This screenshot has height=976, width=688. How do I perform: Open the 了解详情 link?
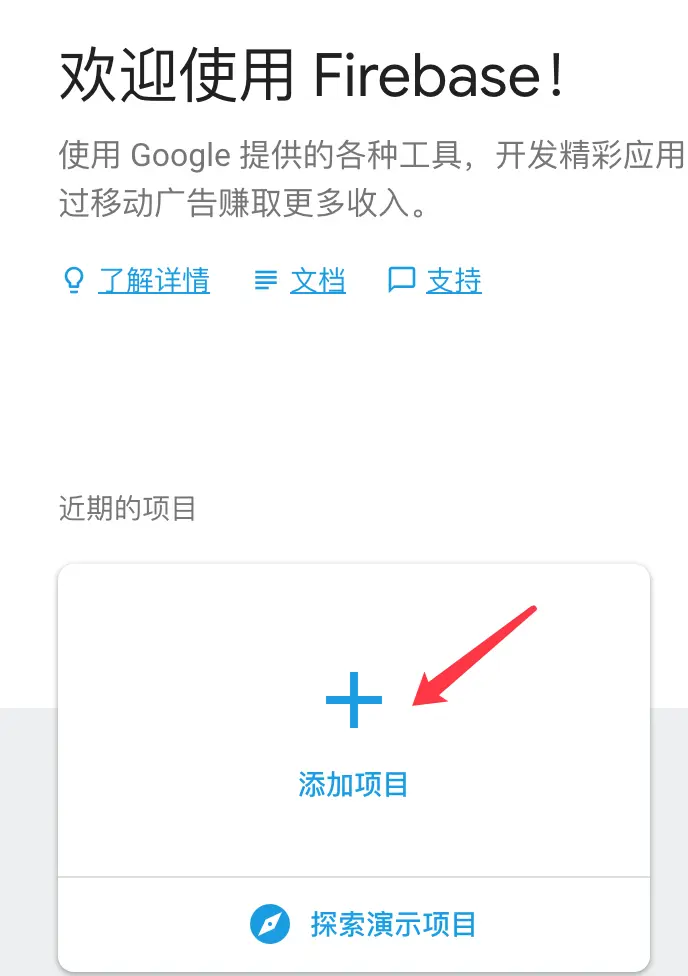coord(153,281)
